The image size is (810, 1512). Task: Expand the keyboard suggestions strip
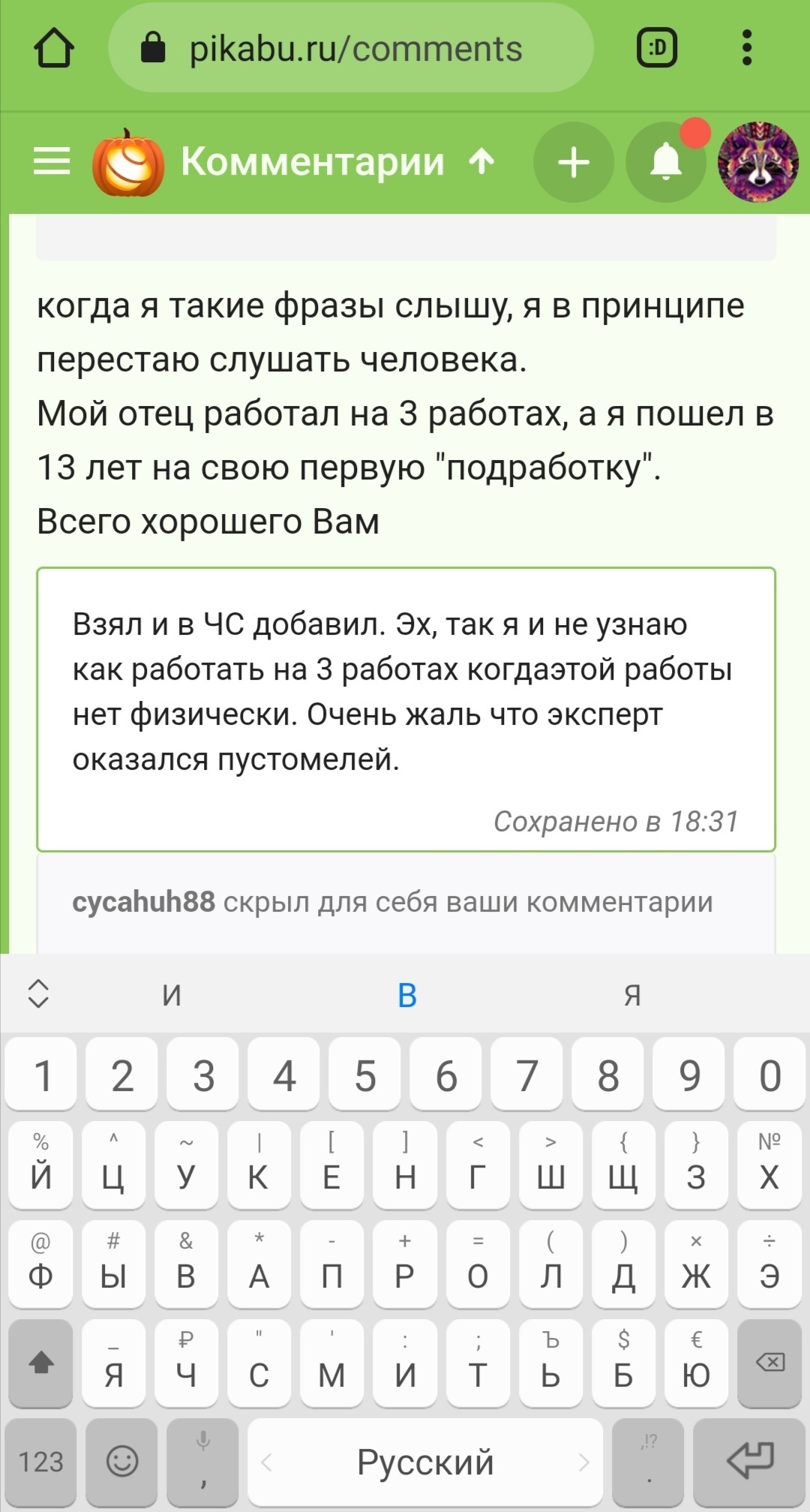pyautogui.click(x=38, y=993)
